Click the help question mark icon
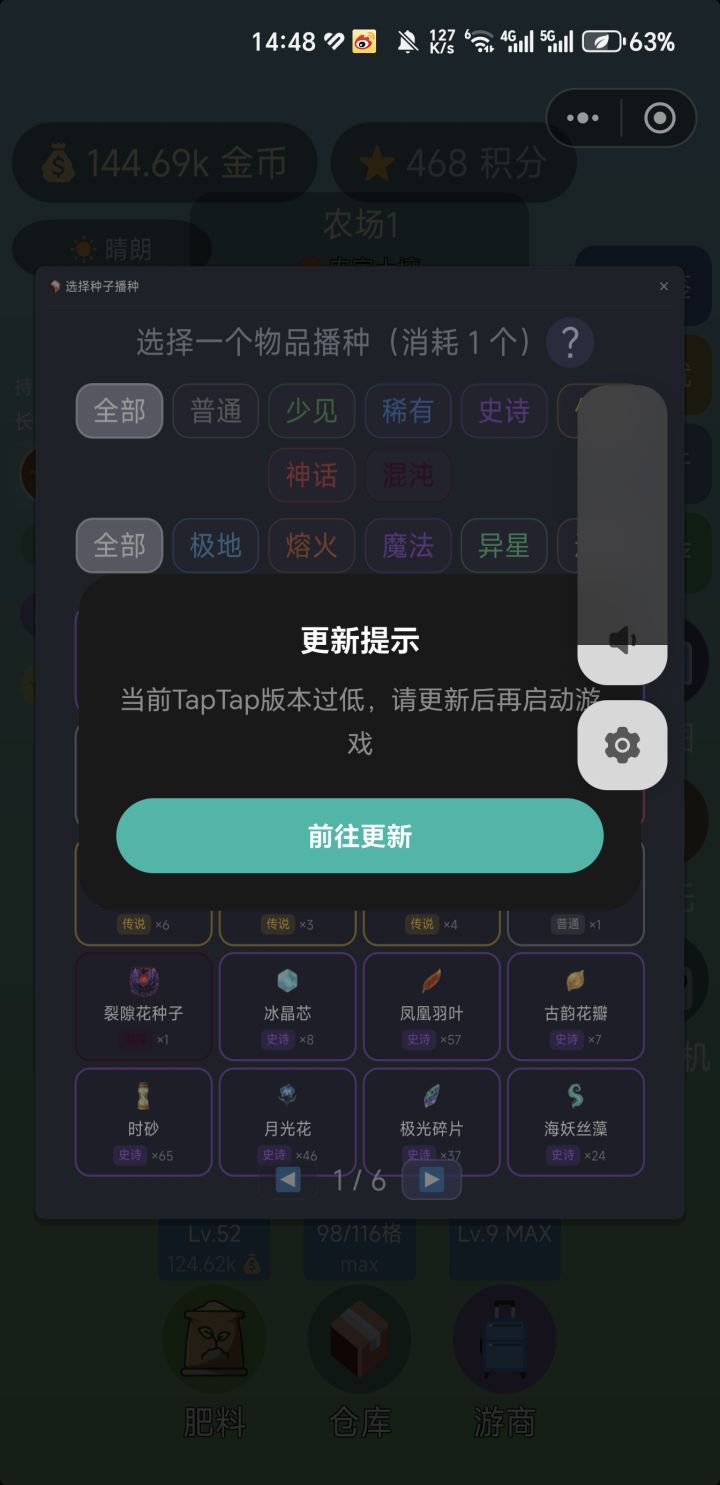The width and height of the screenshot is (720, 1485). point(570,342)
